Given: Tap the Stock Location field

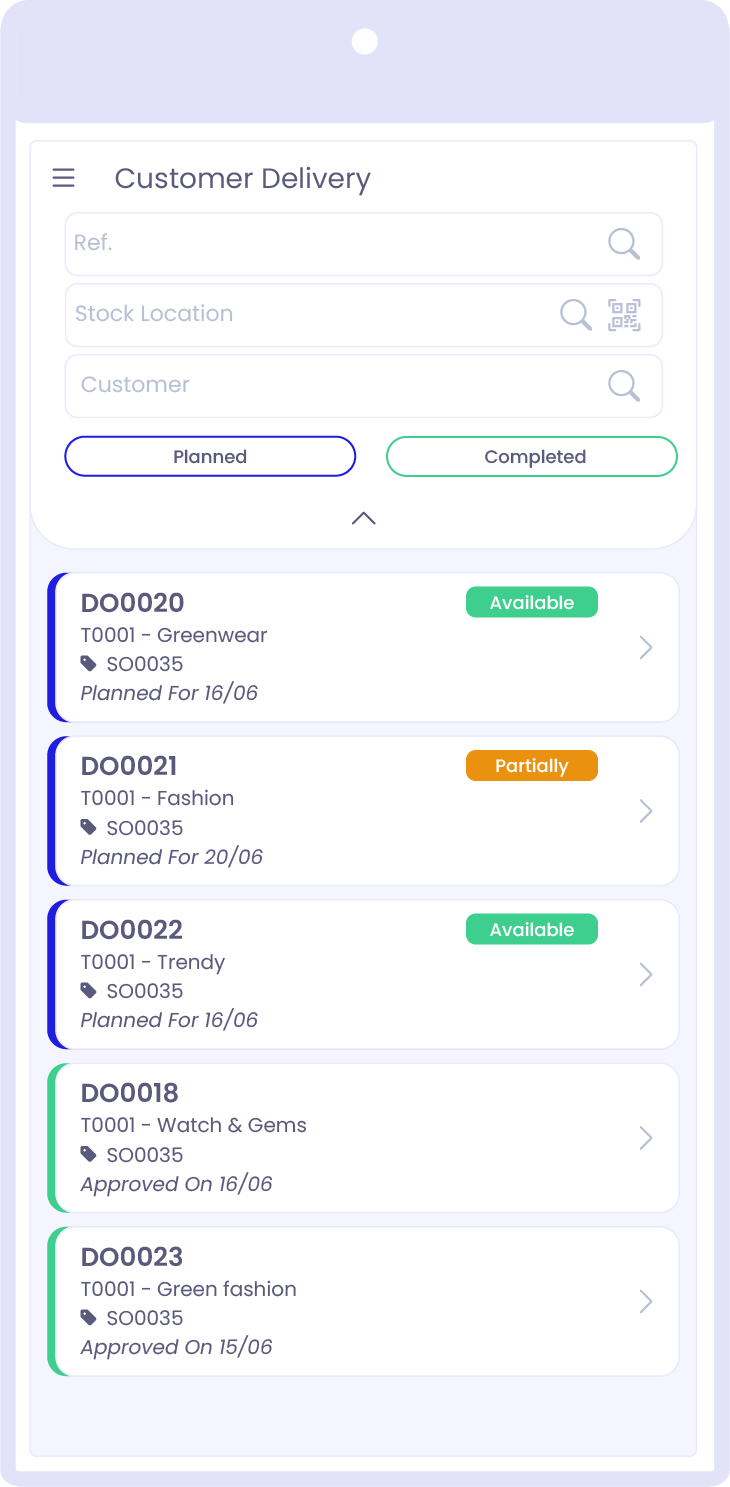Looking at the screenshot, I should click(x=363, y=315).
